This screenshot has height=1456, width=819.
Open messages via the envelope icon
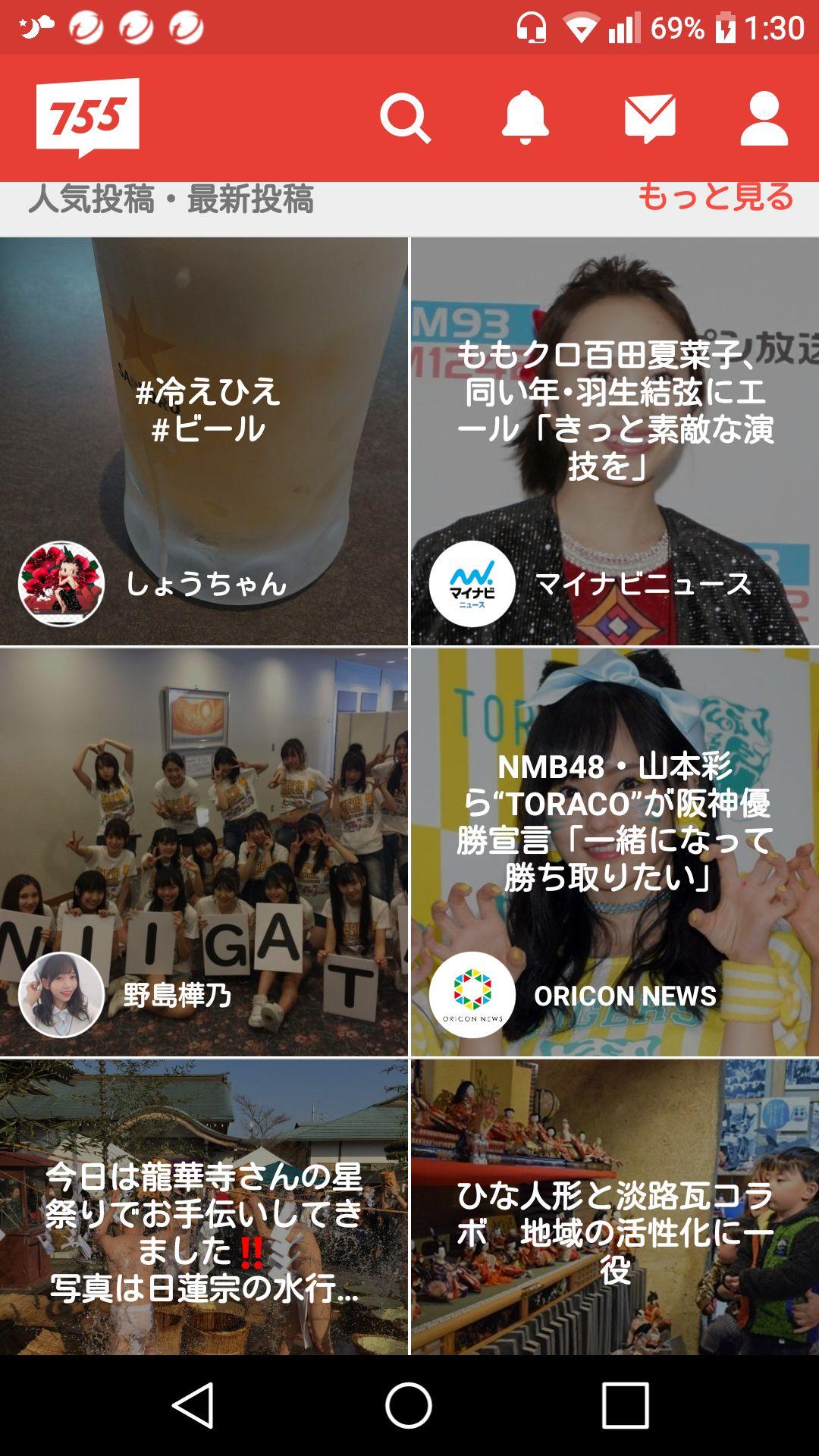point(647,119)
